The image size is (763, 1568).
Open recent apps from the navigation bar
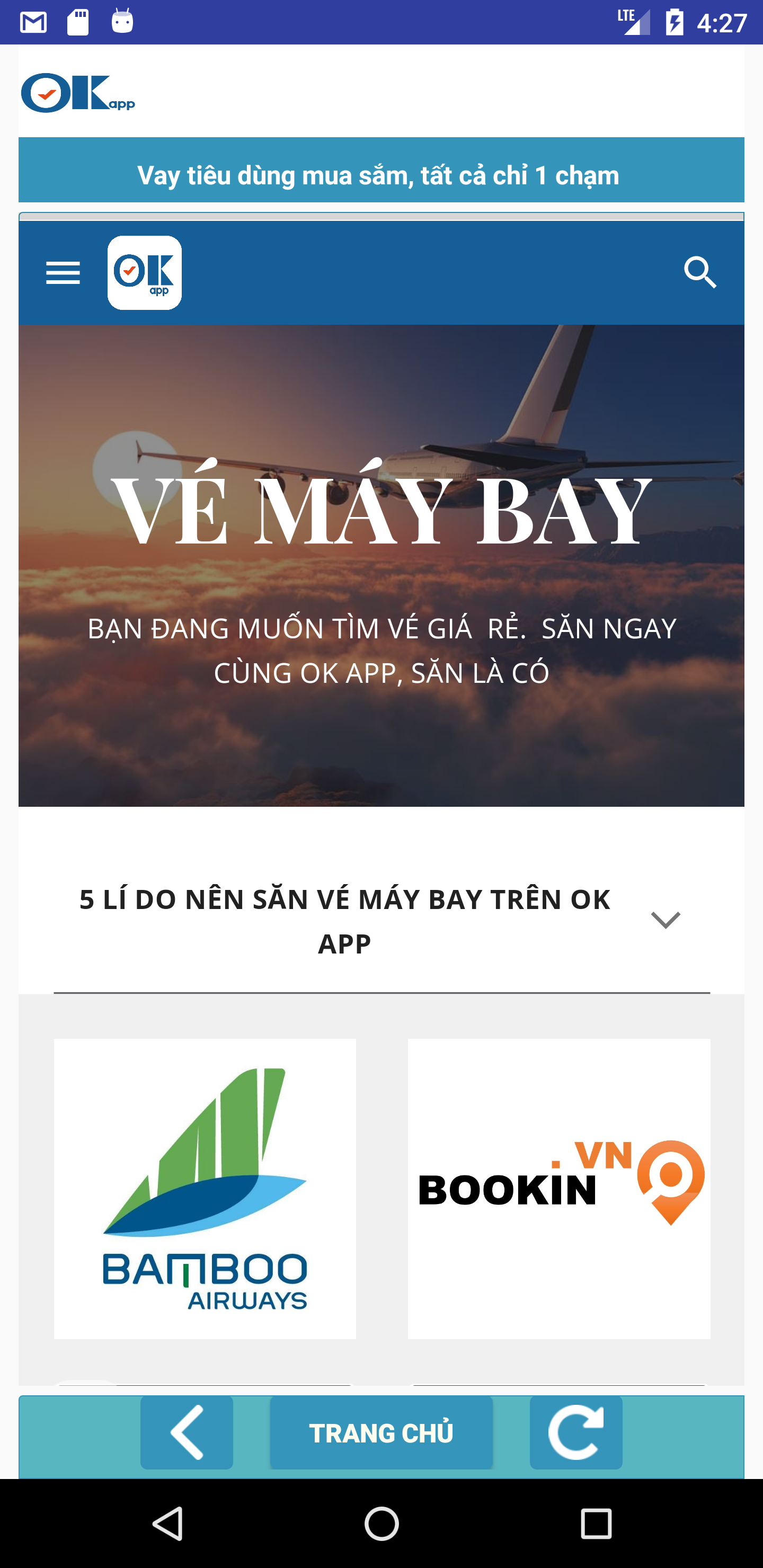pyautogui.click(x=596, y=1524)
